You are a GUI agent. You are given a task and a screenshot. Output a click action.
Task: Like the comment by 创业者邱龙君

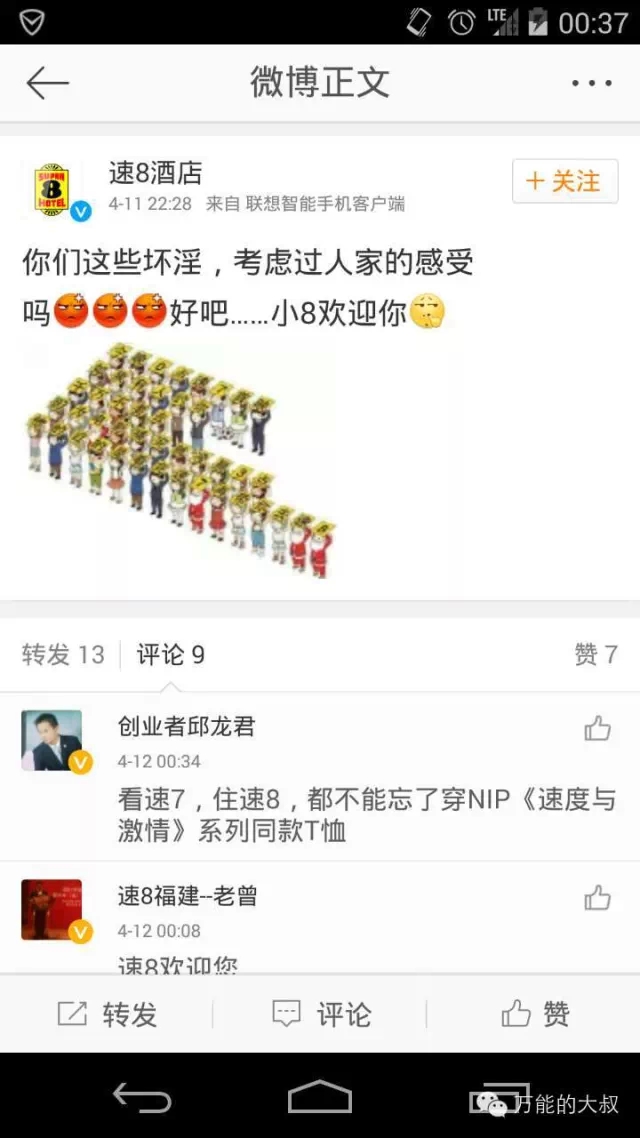pos(597,728)
